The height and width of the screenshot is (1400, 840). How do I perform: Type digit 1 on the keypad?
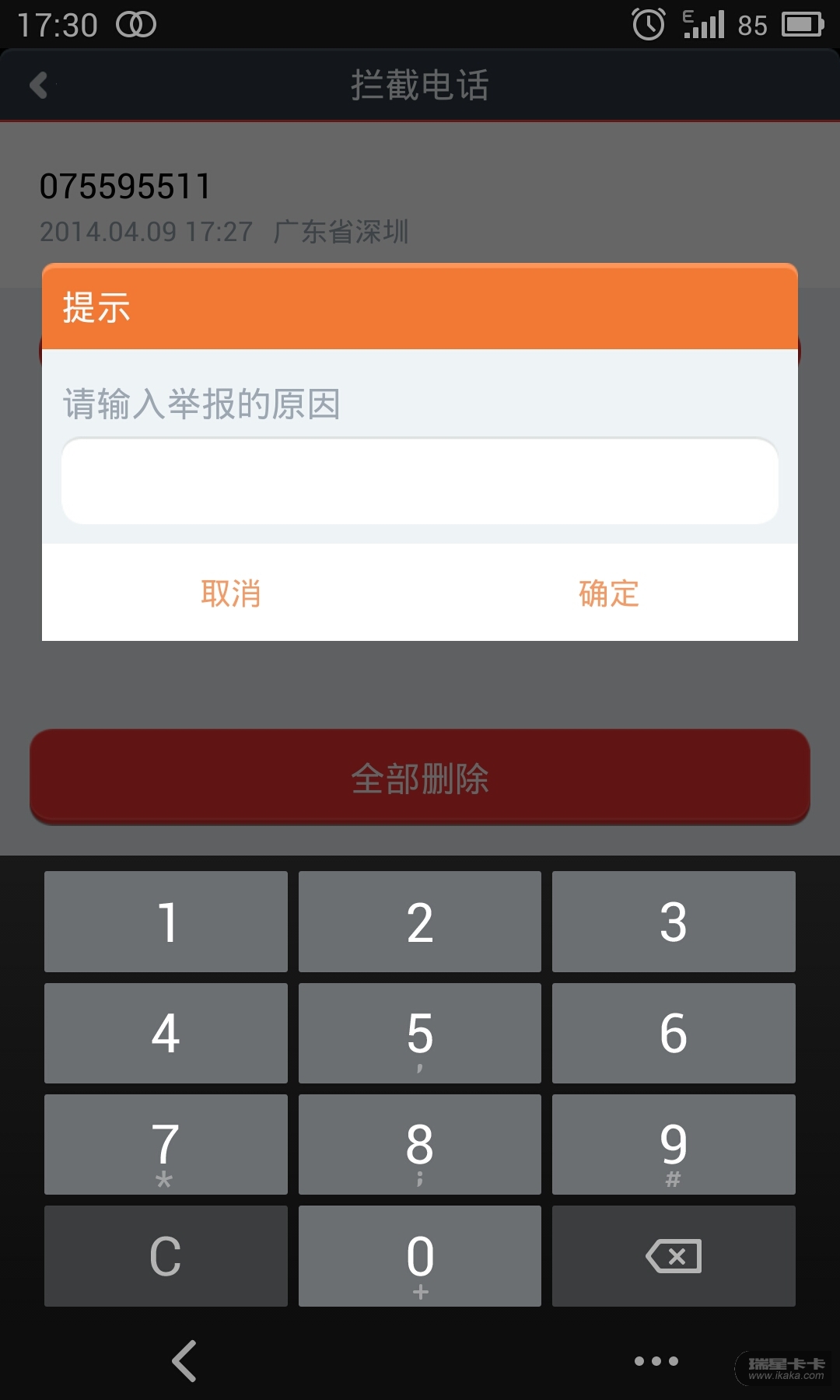tap(166, 922)
